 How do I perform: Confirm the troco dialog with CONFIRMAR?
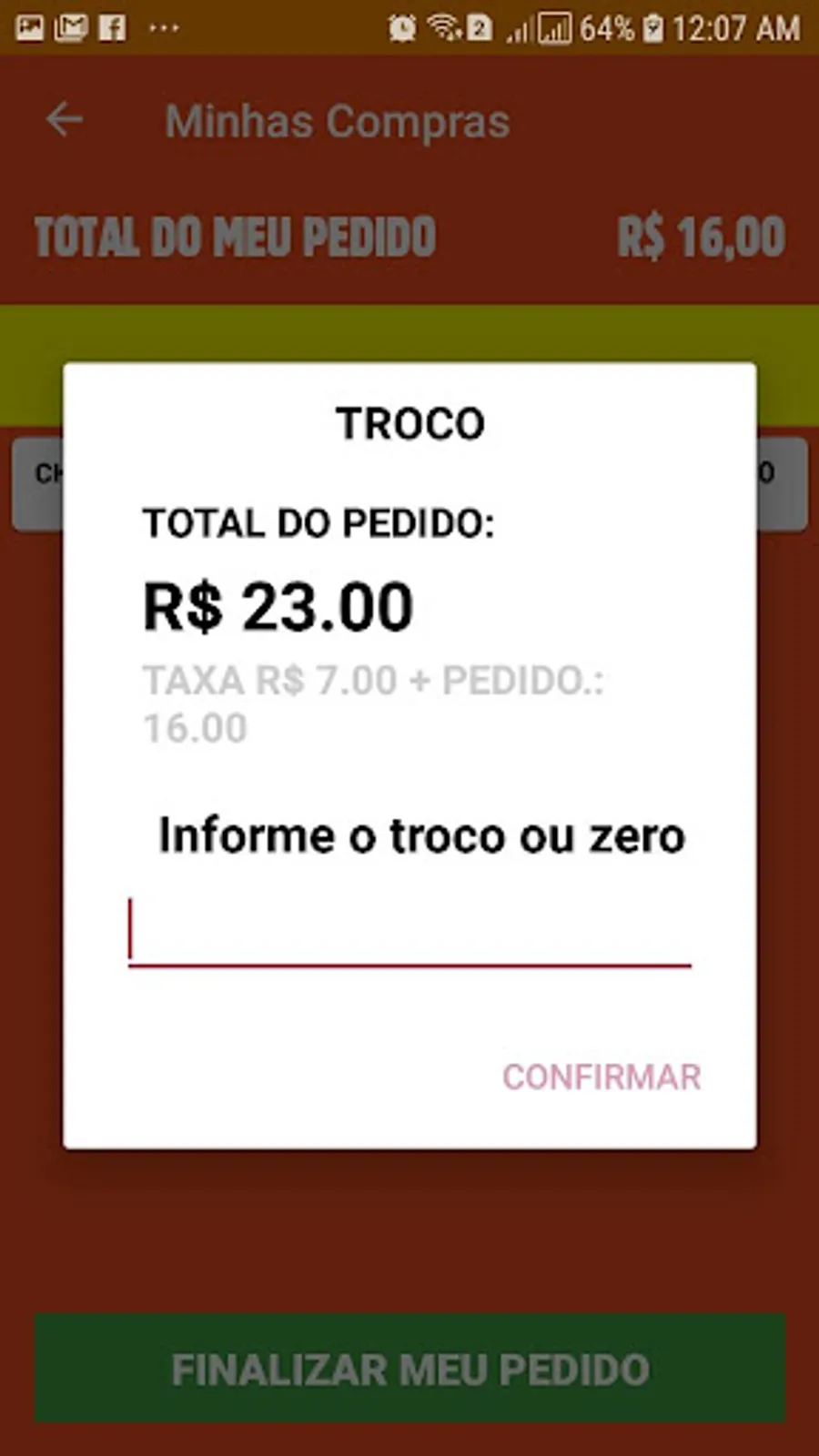pyautogui.click(x=602, y=1077)
